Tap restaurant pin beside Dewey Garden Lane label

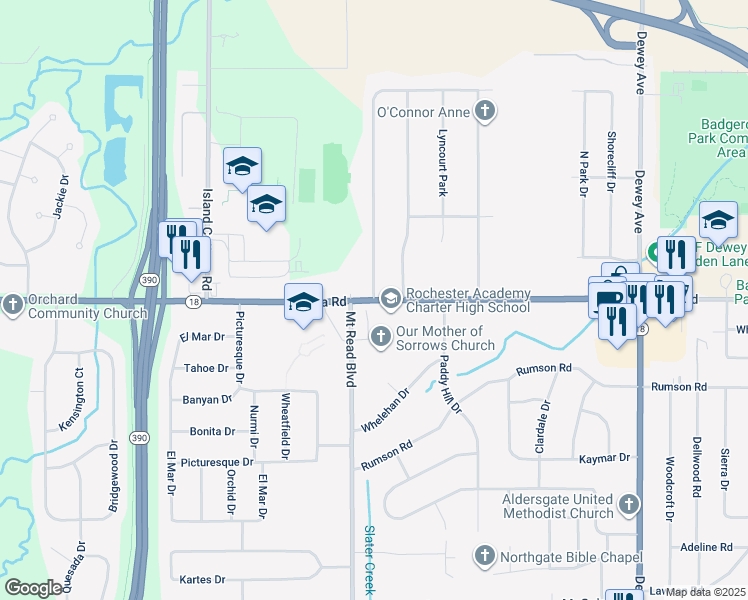(676, 255)
